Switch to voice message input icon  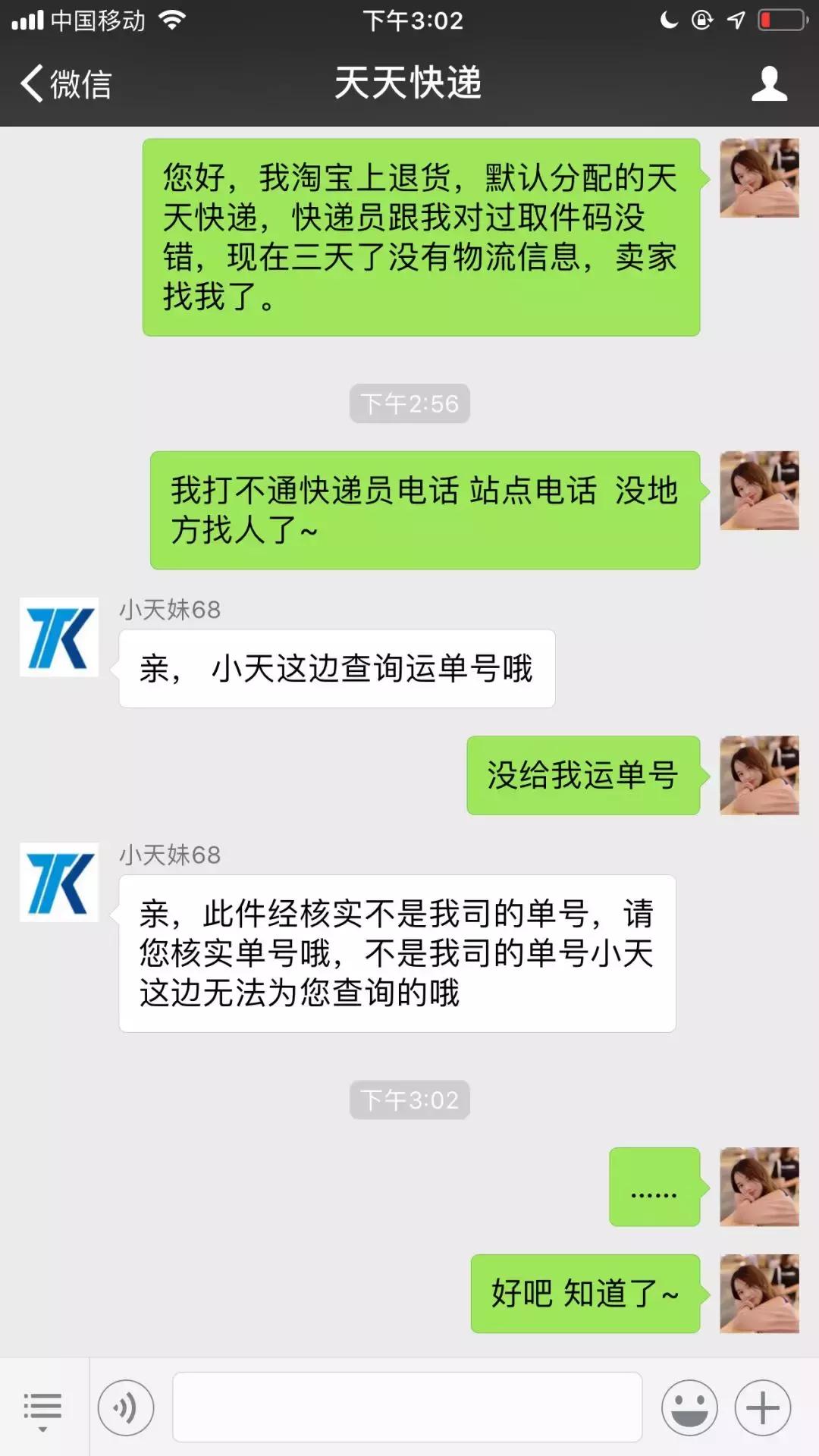[124, 1407]
